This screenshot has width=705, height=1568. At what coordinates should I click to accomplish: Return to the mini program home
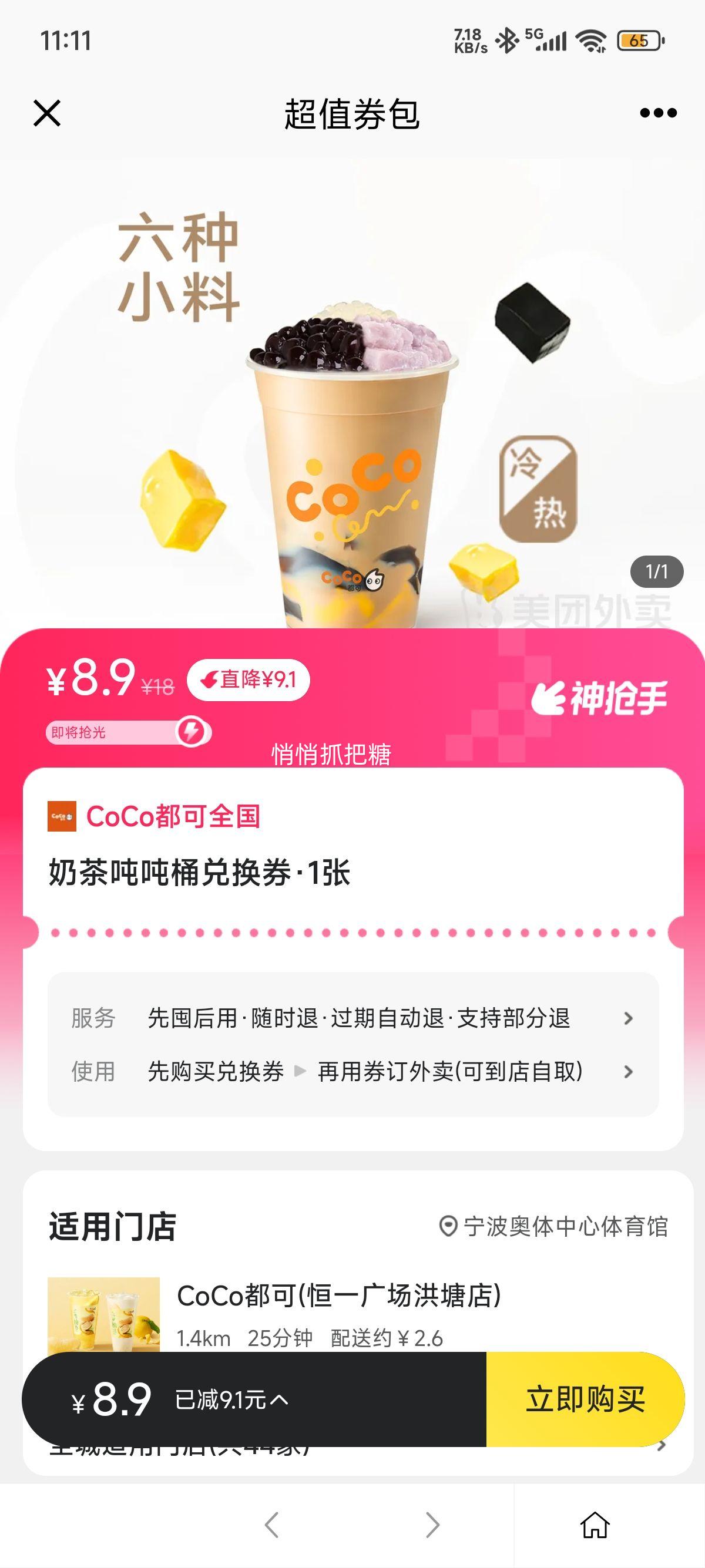(x=594, y=1525)
